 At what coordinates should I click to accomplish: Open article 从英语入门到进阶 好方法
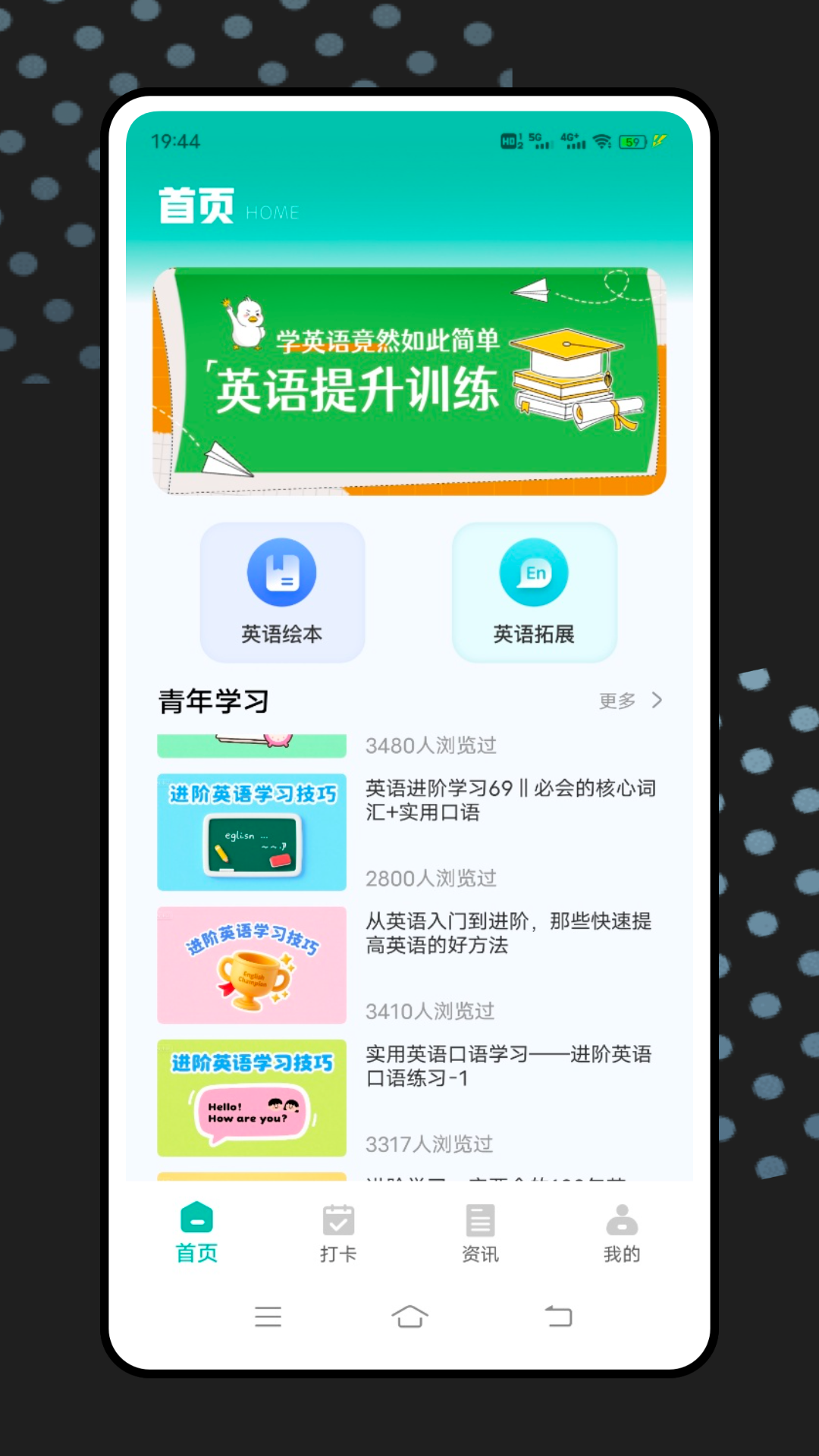click(x=509, y=933)
